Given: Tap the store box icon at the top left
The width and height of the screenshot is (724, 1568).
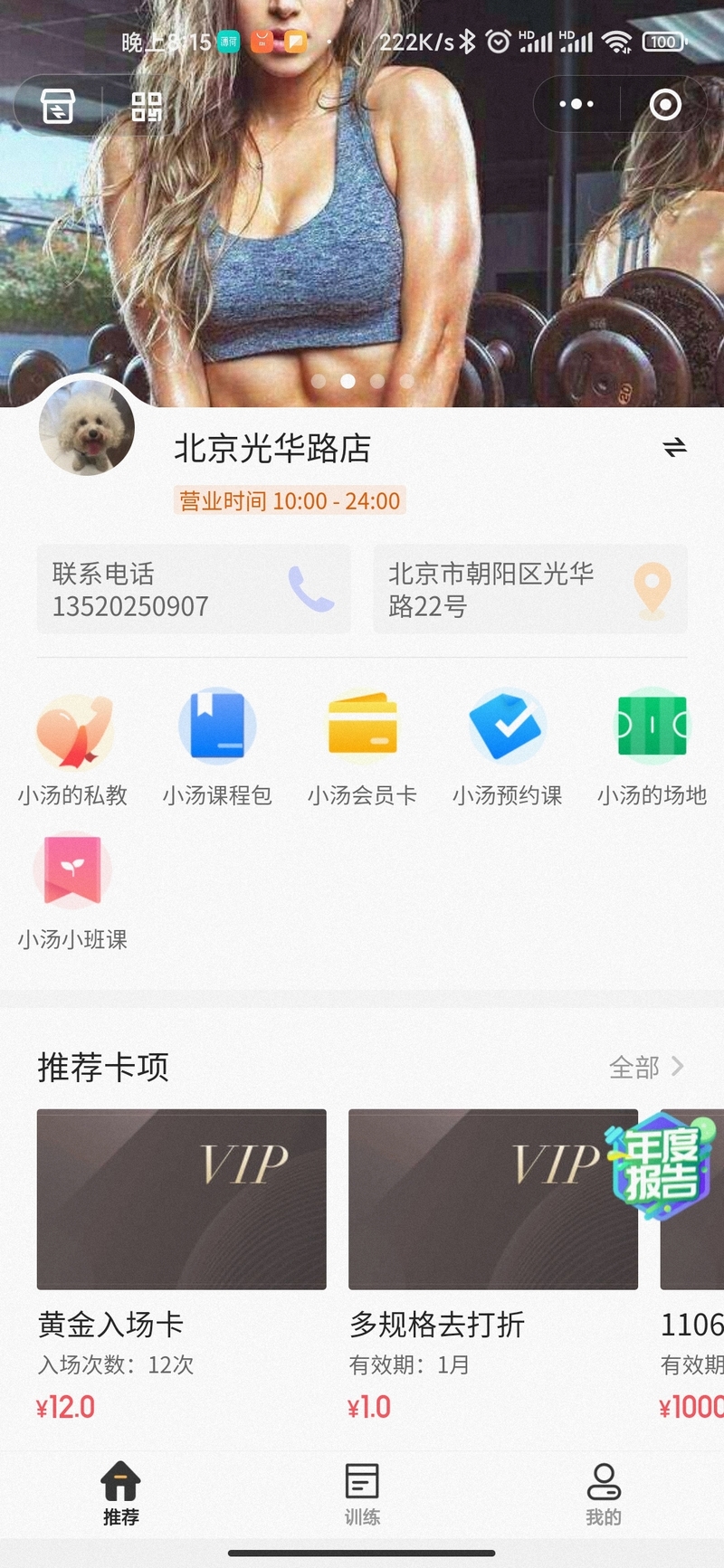Looking at the screenshot, I should (x=58, y=107).
